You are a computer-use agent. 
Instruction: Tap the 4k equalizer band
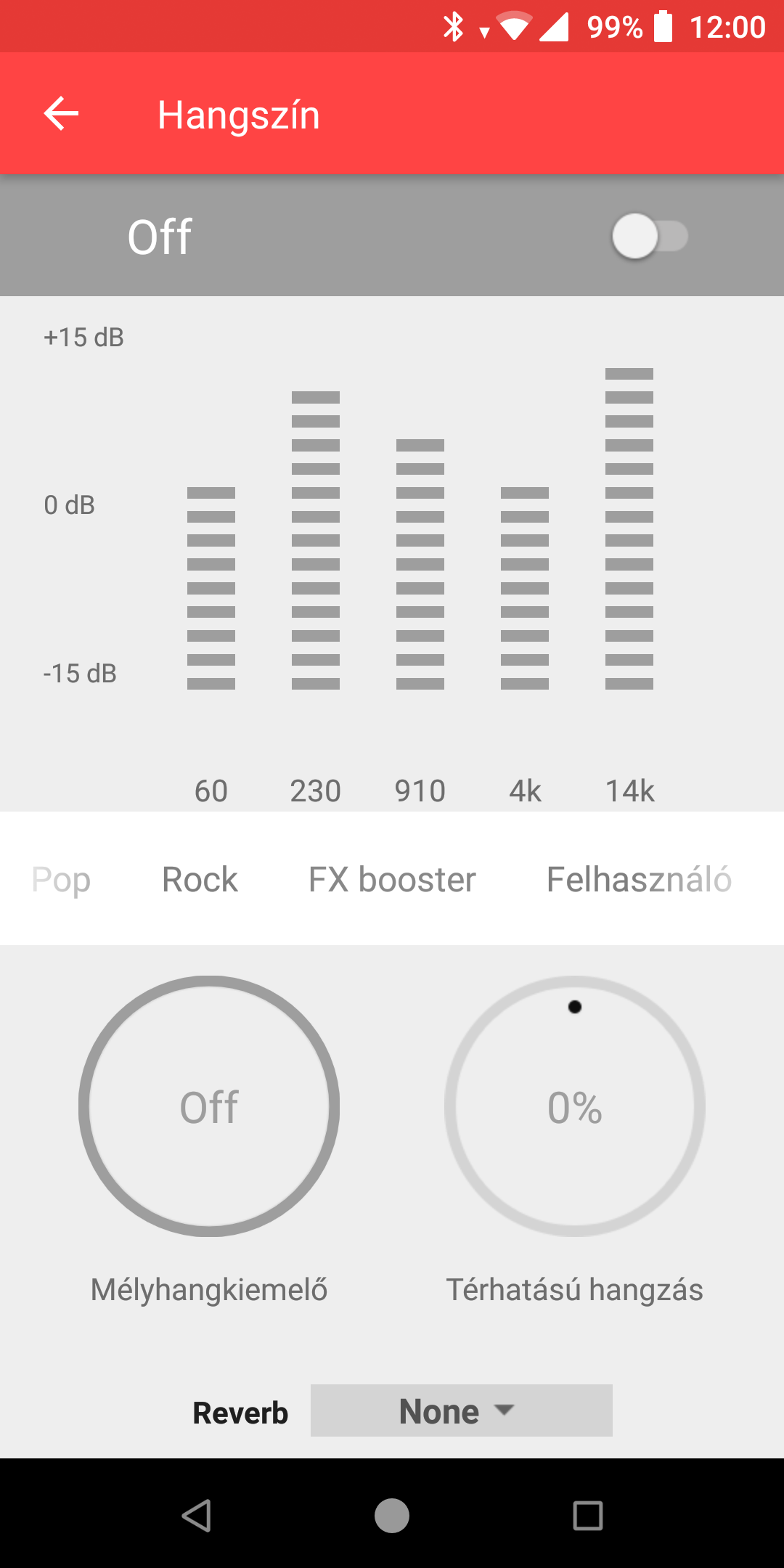[525, 588]
